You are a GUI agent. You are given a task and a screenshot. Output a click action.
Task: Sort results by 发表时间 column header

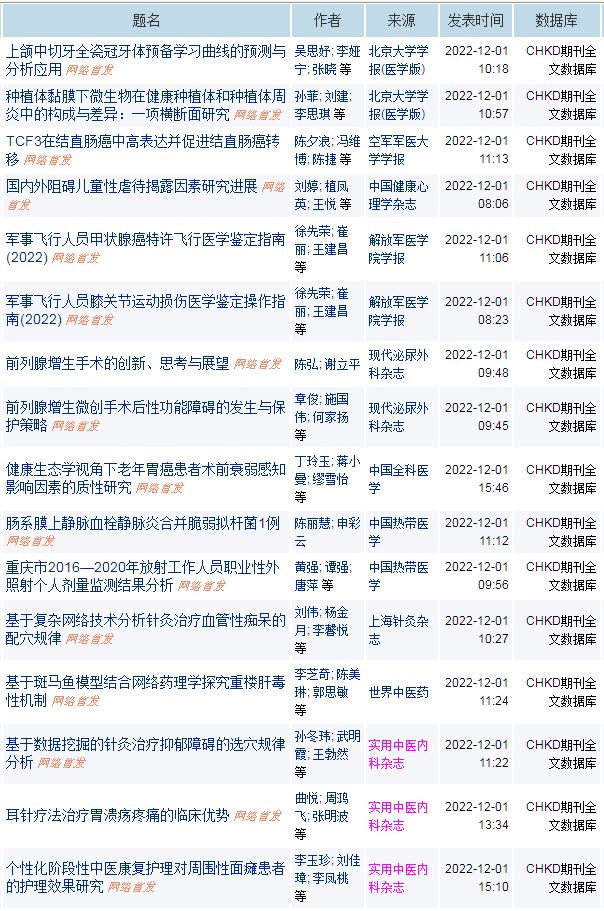click(475, 19)
